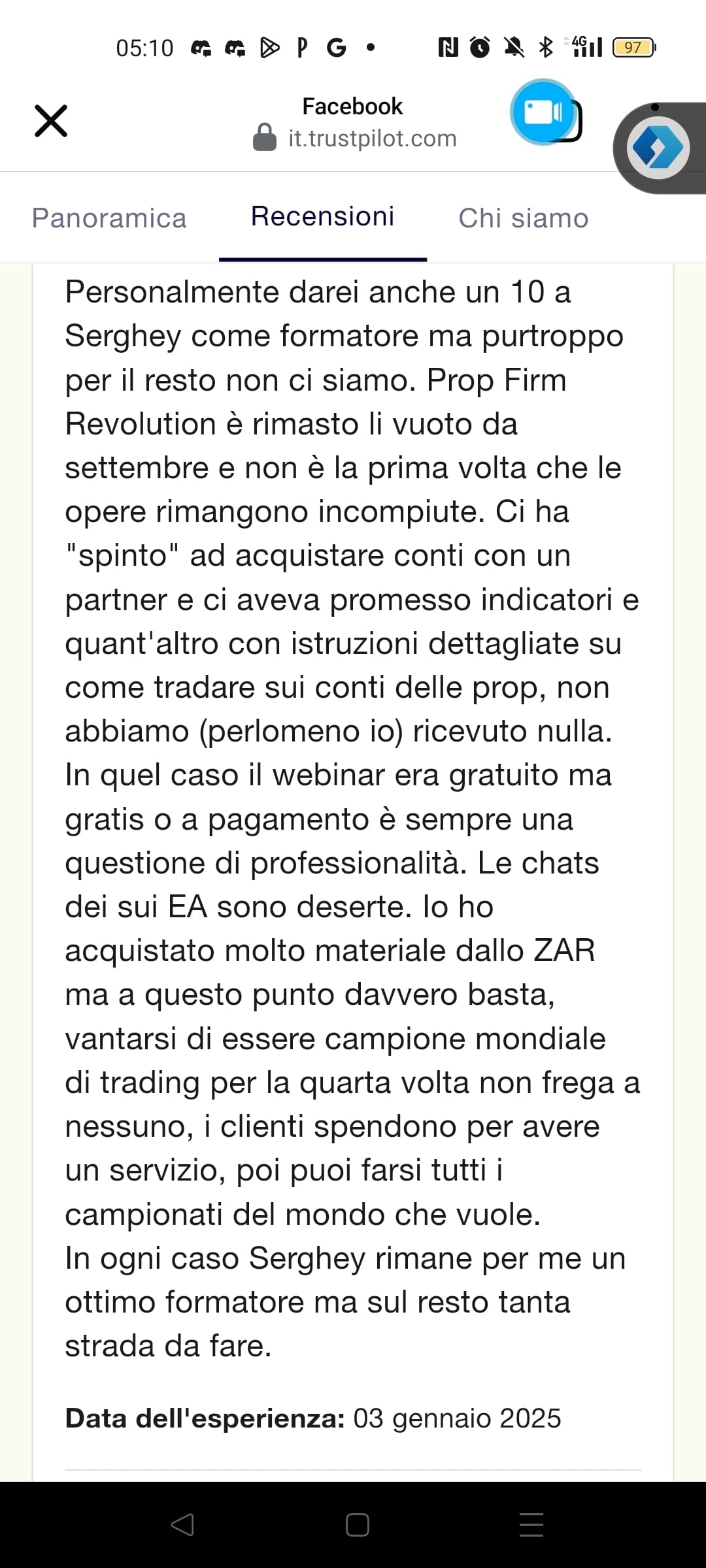Open the Chi siamo tab
The height and width of the screenshot is (1568, 706).
(x=524, y=218)
